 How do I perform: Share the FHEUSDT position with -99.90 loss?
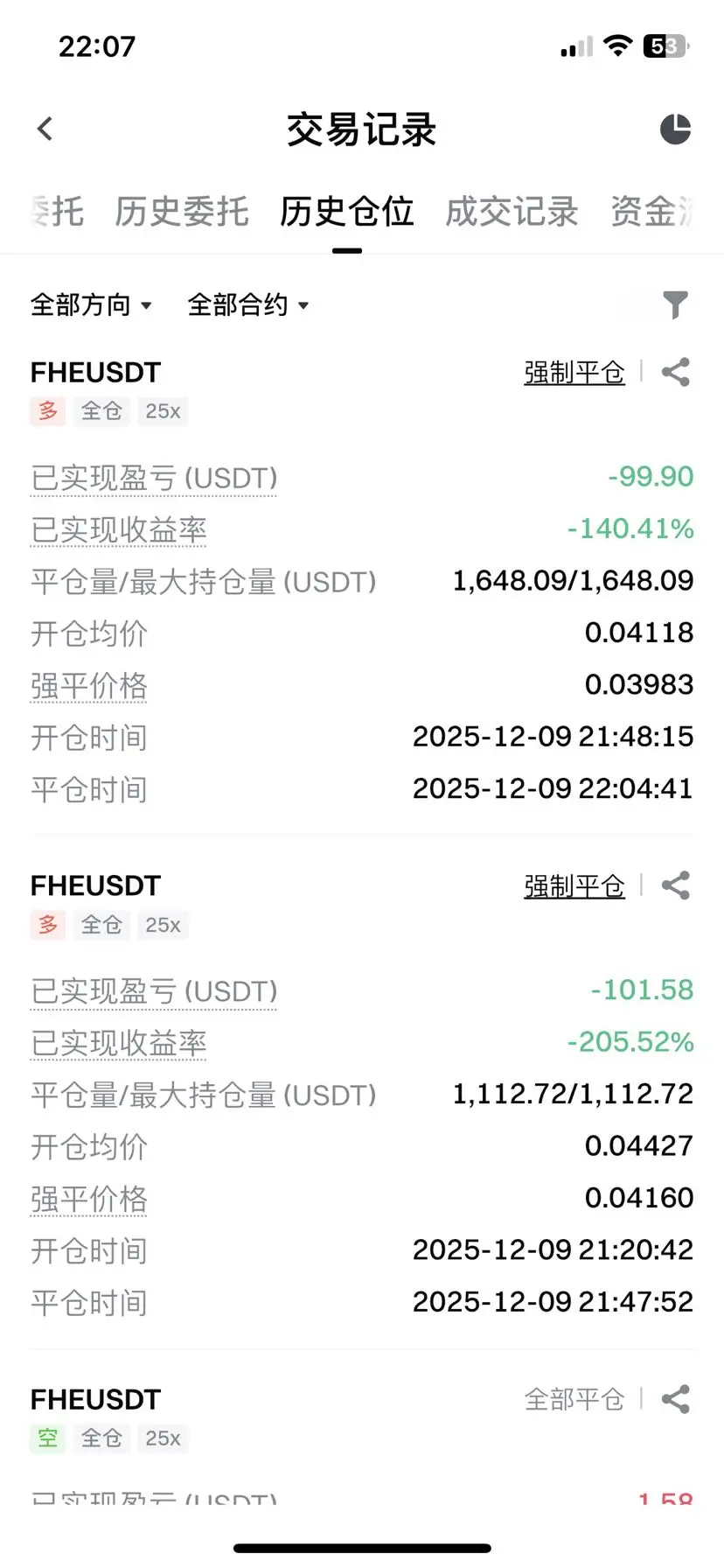[675, 373]
